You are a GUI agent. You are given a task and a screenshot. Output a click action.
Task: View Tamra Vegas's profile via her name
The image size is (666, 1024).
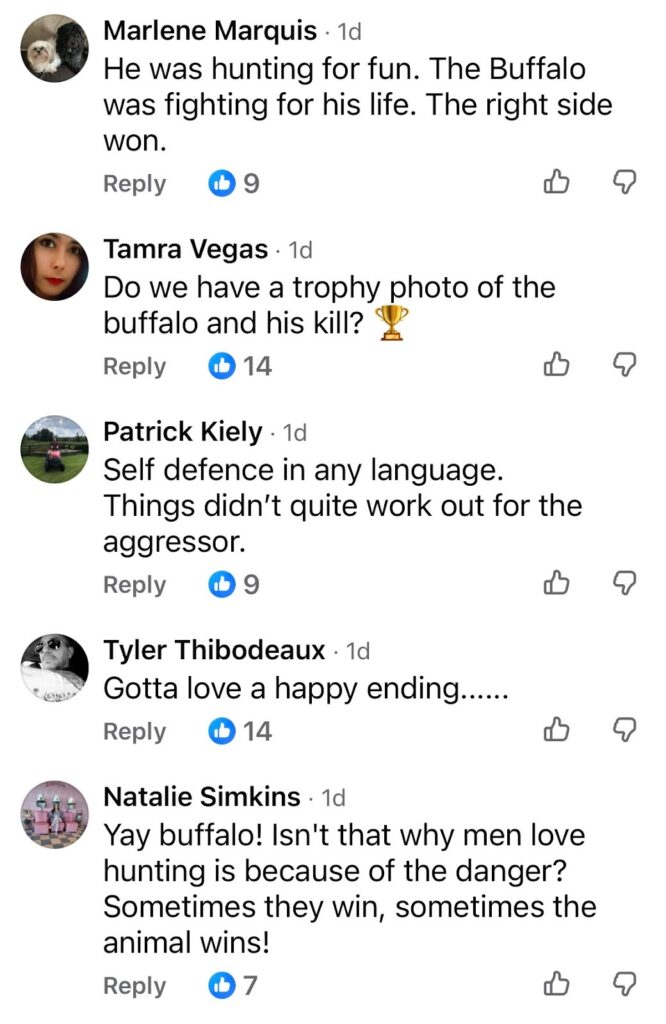186,249
